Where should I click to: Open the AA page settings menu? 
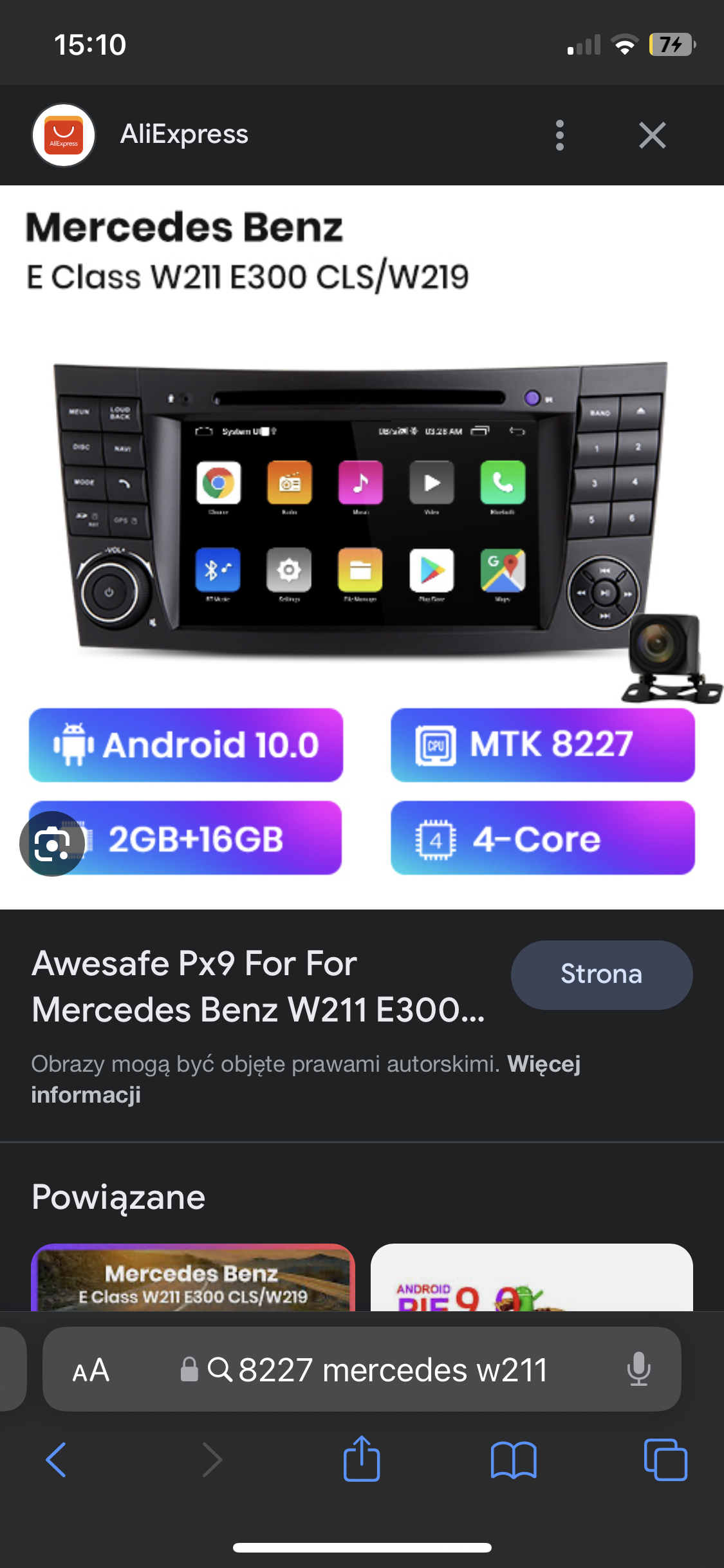pos(91,1370)
